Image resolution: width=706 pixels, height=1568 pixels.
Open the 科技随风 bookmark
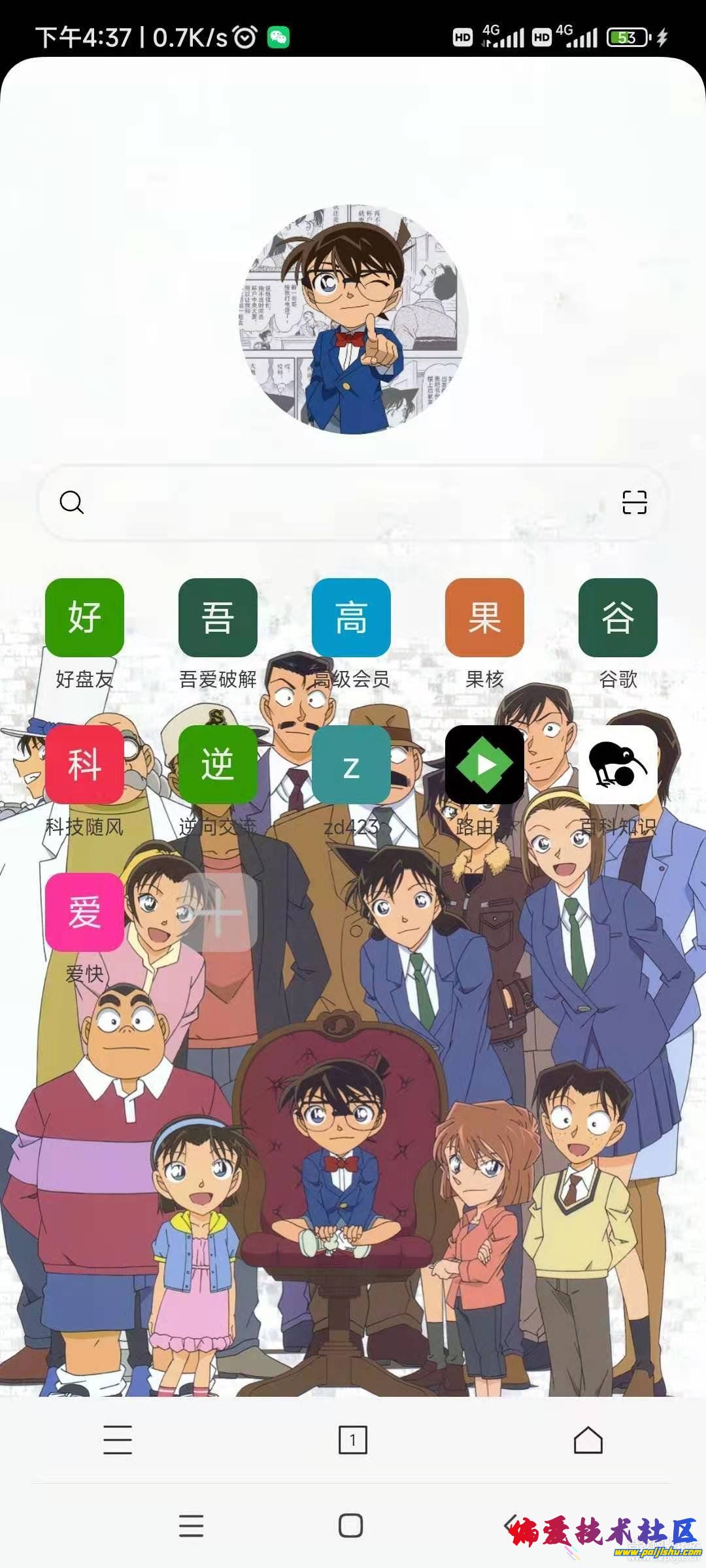(x=84, y=764)
